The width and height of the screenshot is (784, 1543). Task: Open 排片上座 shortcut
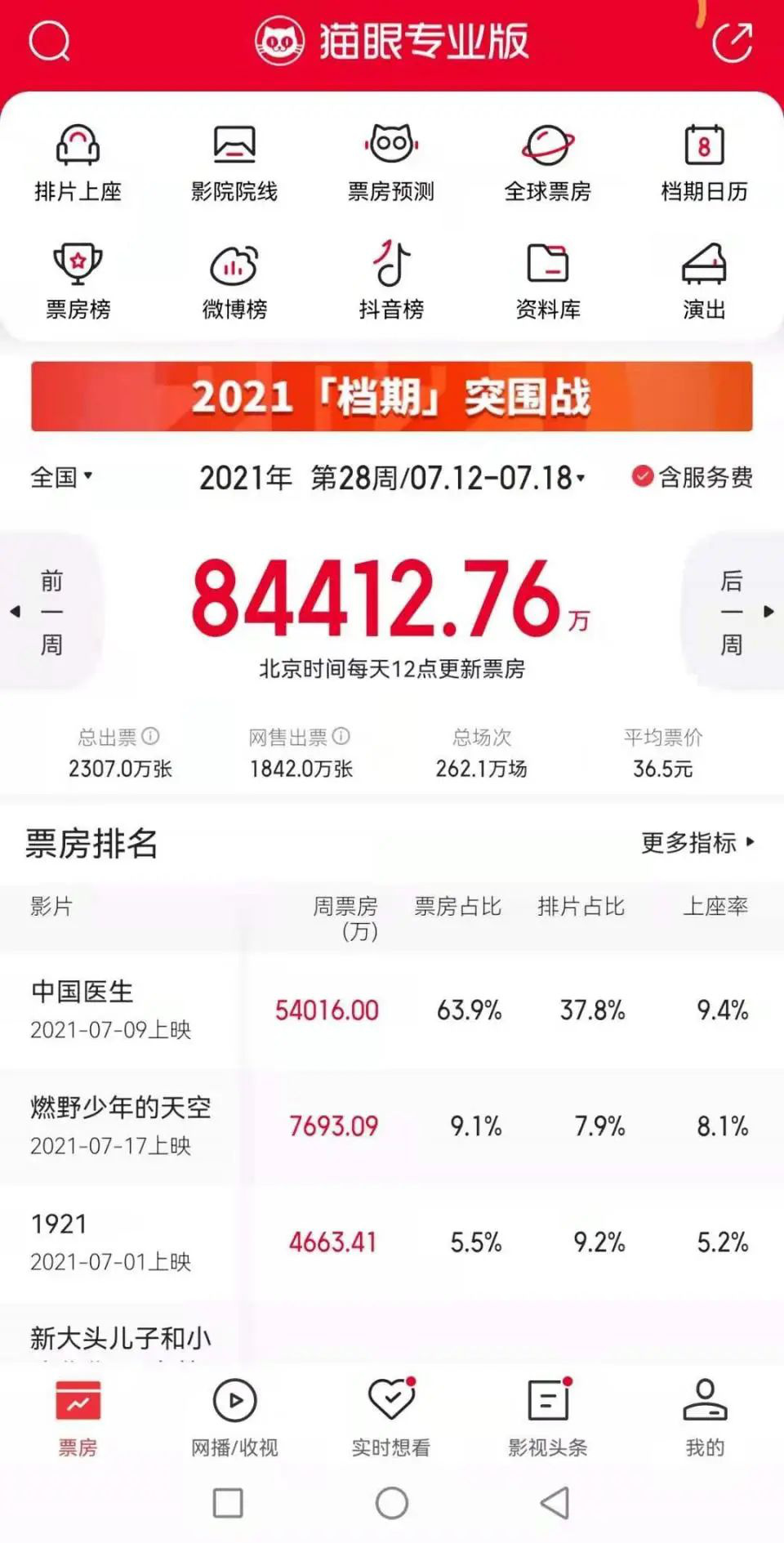click(x=78, y=163)
